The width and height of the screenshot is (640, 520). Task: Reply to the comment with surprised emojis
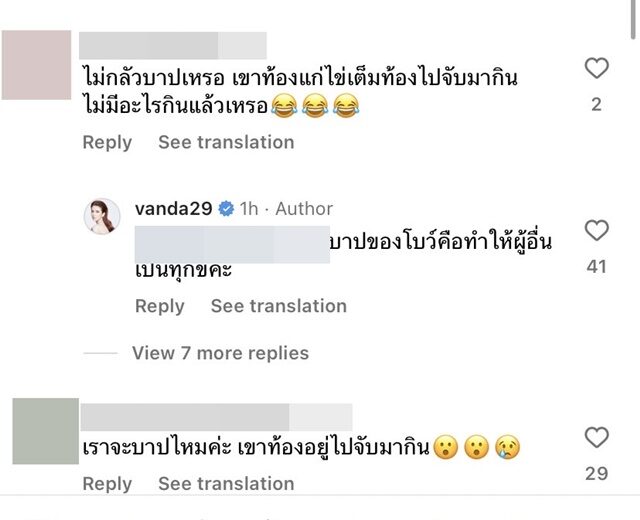click(x=107, y=483)
